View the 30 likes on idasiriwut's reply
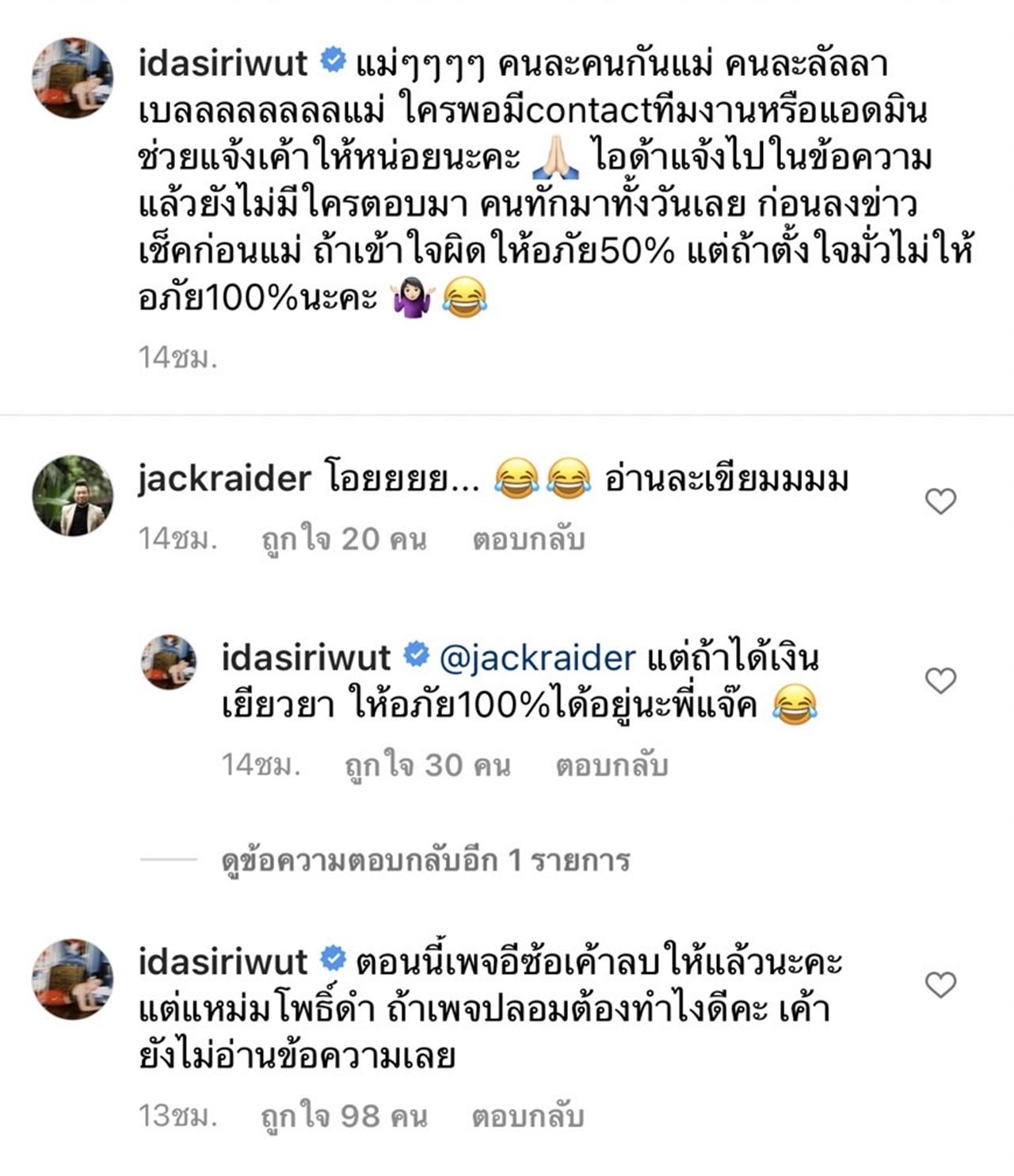Screen dimensions: 1014x1176 coord(428,765)
